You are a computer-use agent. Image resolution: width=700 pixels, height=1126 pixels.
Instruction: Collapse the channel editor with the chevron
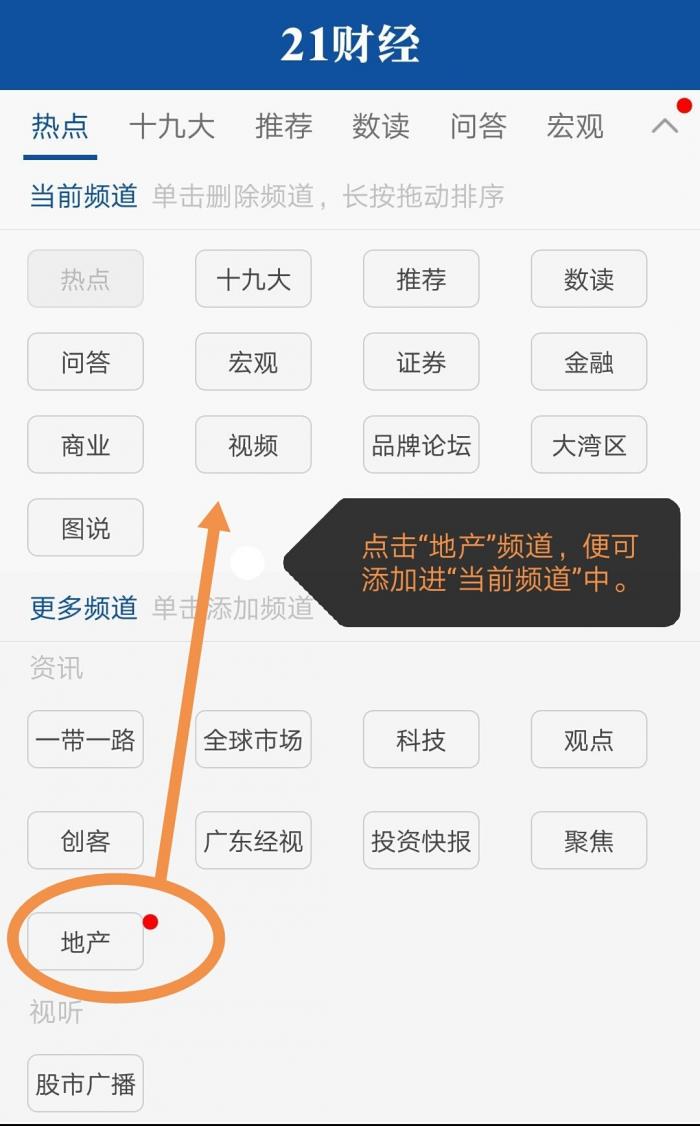(665, 126)
